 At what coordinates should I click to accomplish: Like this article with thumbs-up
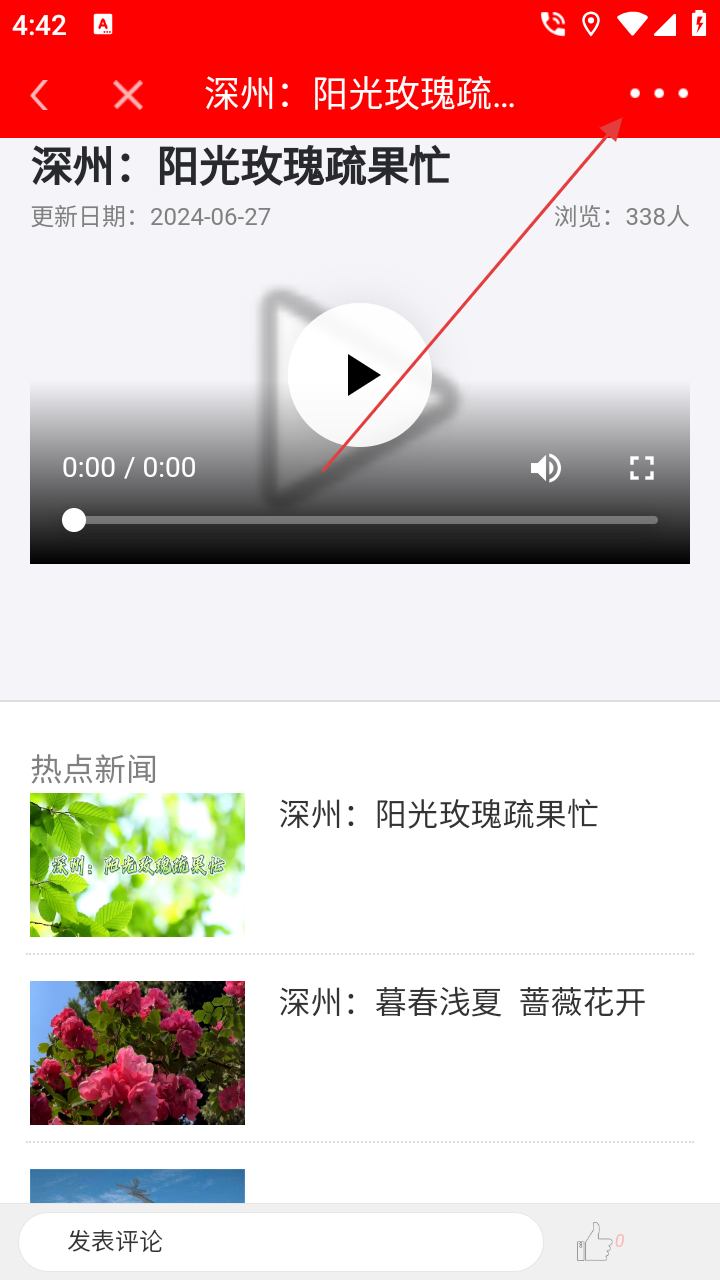[596, 1242]
